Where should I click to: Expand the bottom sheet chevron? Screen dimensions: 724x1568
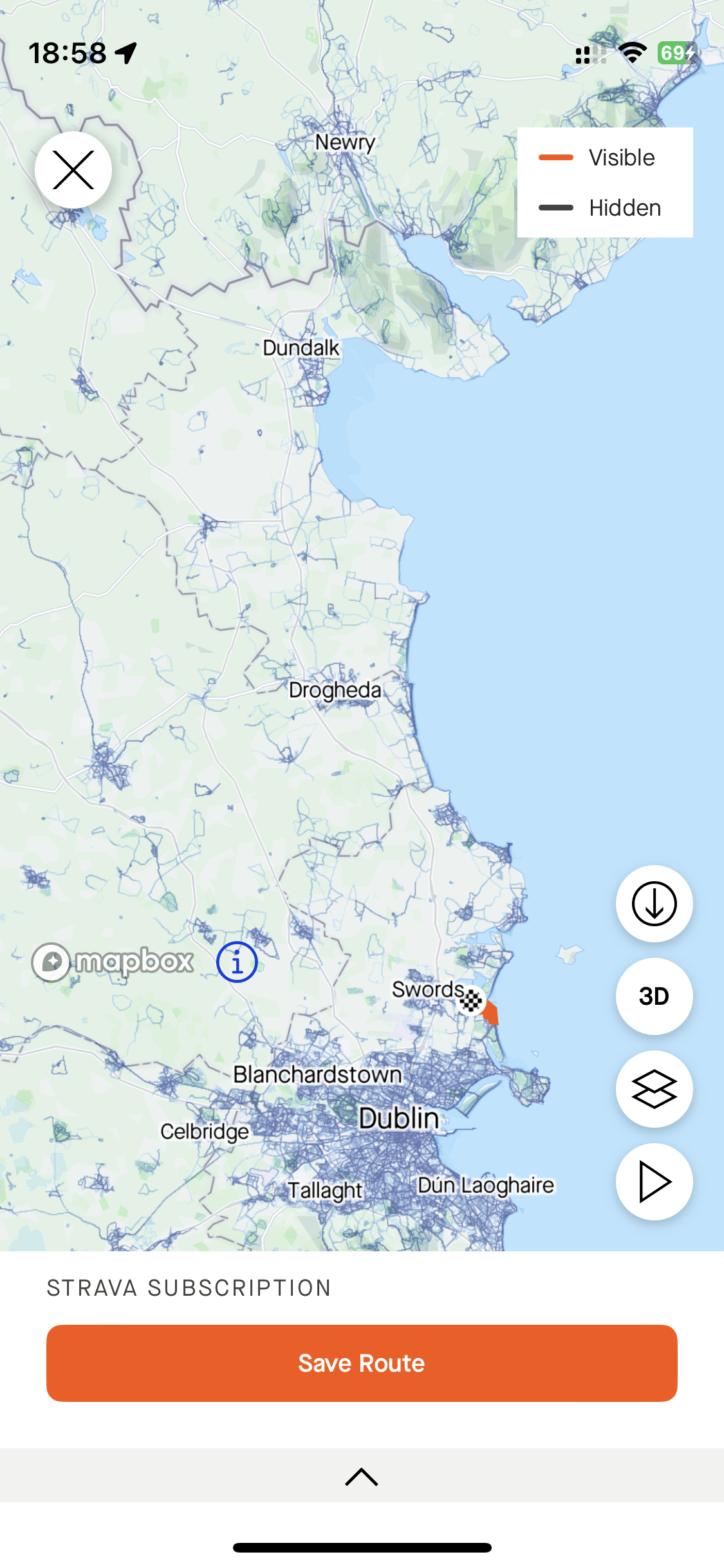tap(362, 1477)
